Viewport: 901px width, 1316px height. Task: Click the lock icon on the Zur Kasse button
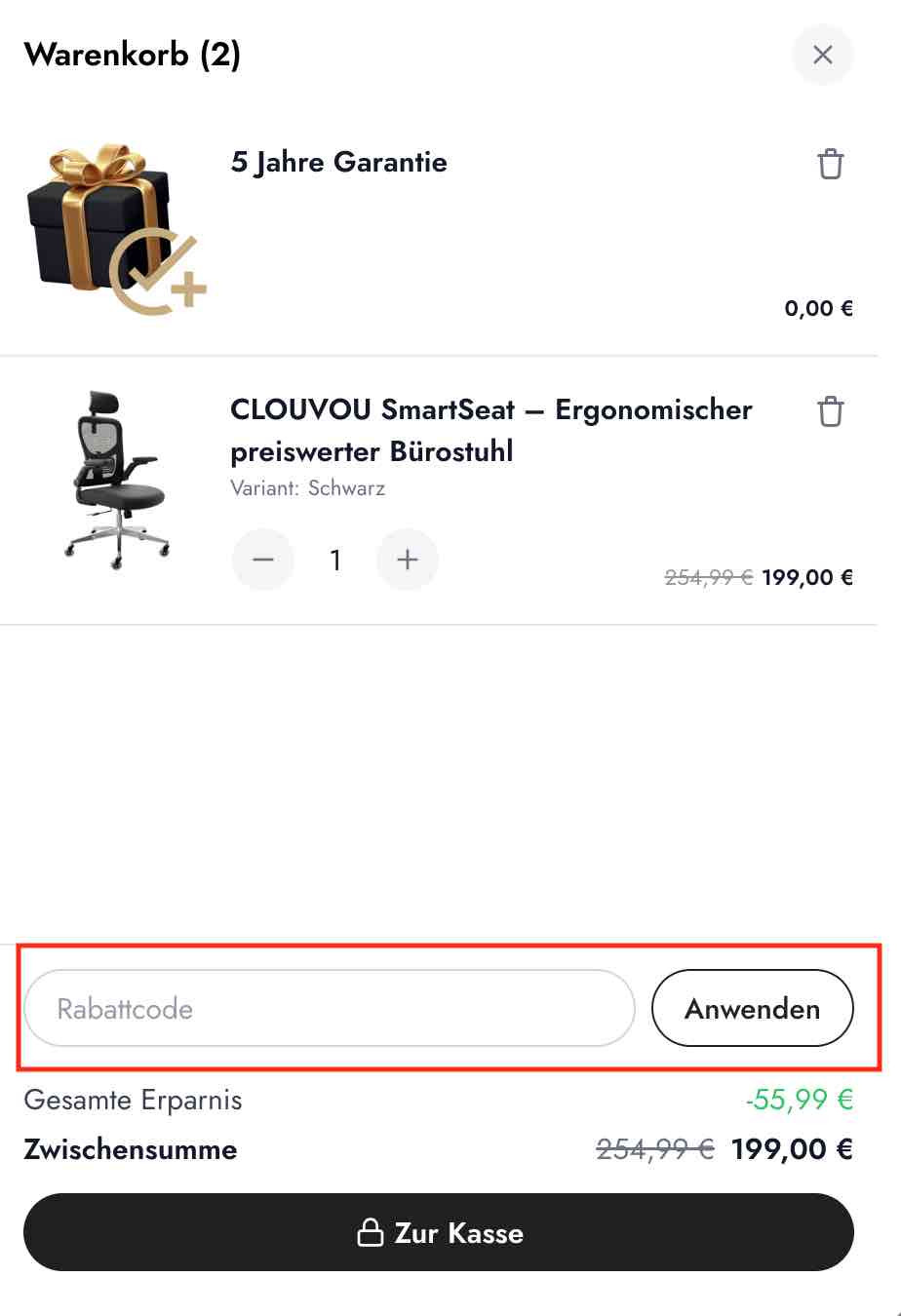point(371,1232)
